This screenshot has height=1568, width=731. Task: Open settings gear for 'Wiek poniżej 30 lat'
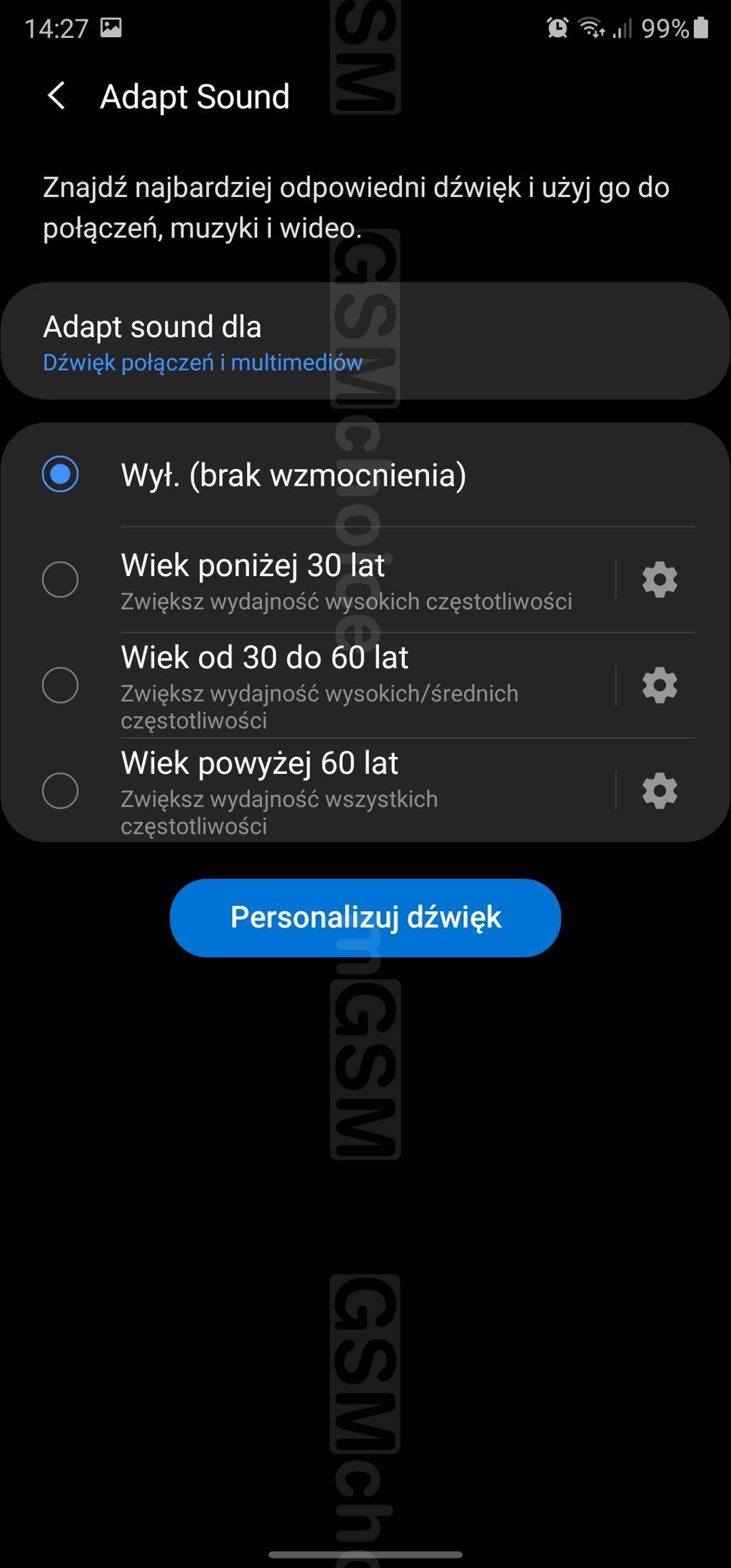click(x=659, y=579)
